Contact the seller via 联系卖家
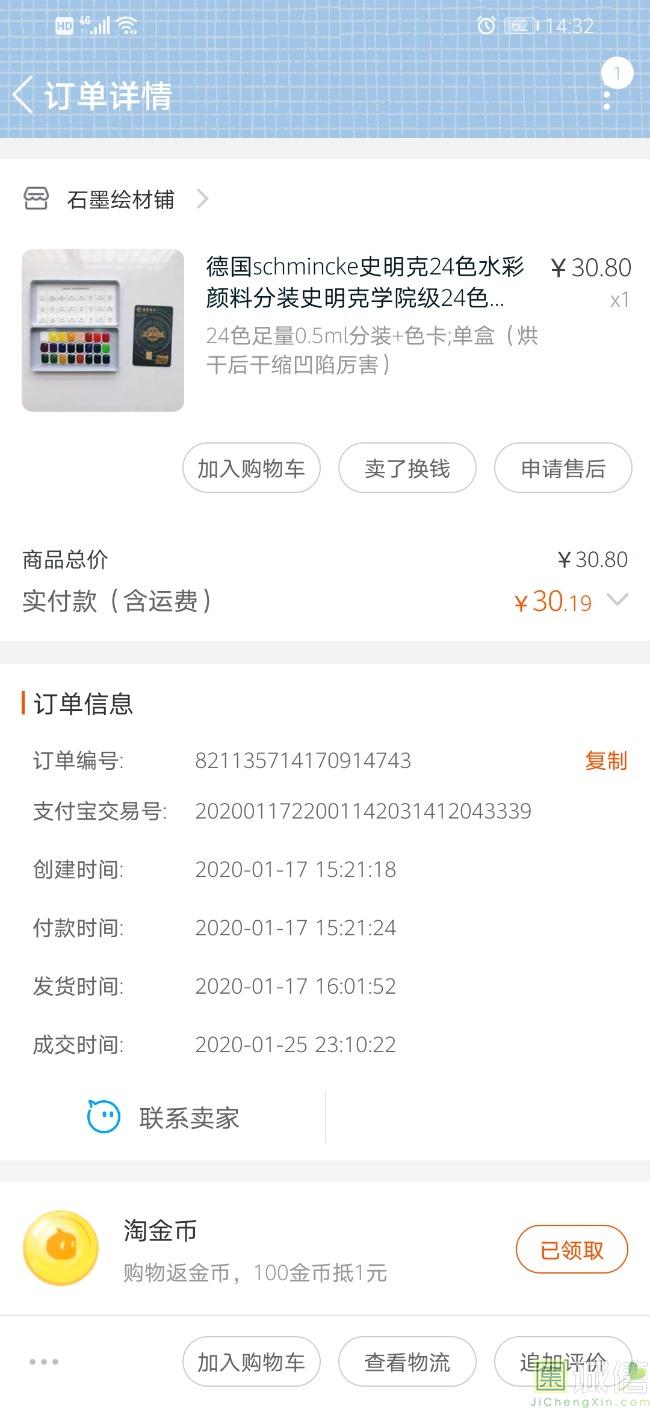650x1408 pixels. (165, 1117)
